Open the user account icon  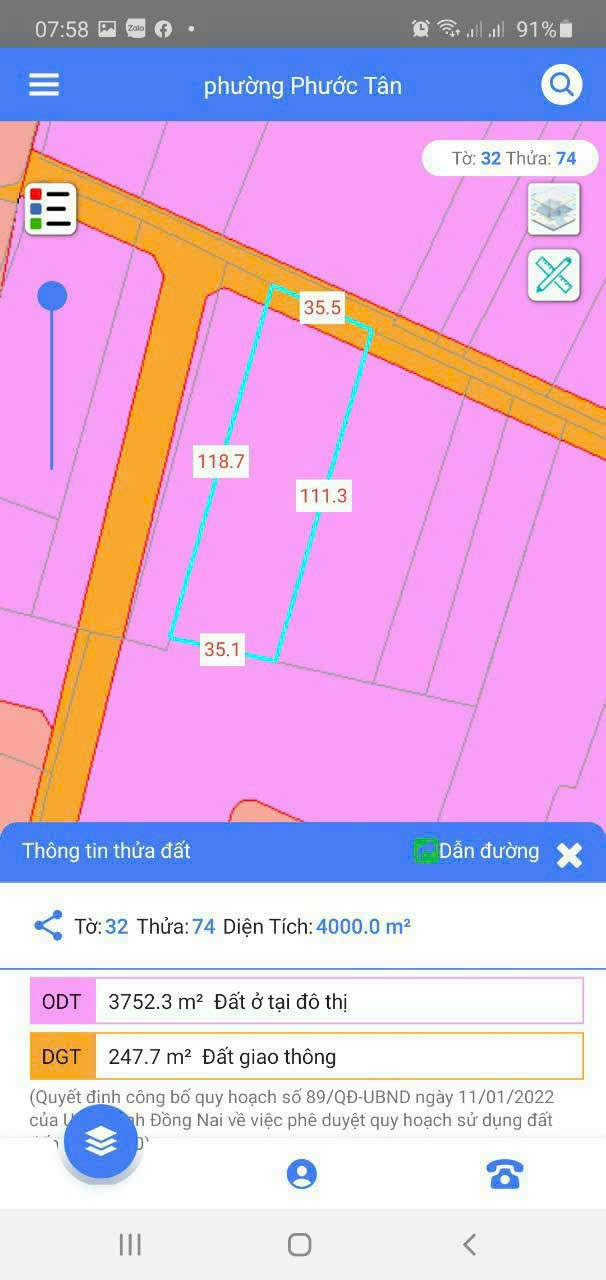(x=302, y=1174)
